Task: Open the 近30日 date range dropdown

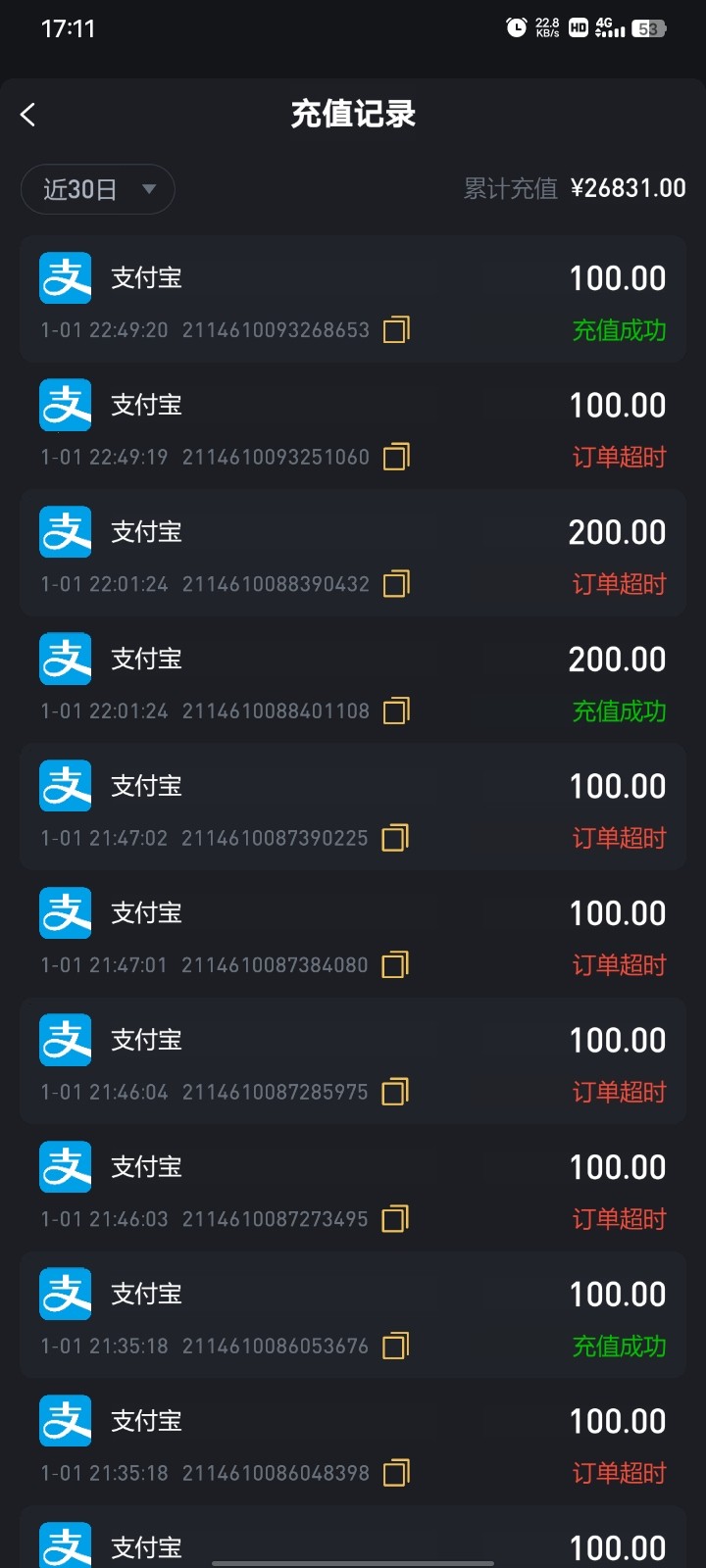Action: pos(98,189)
